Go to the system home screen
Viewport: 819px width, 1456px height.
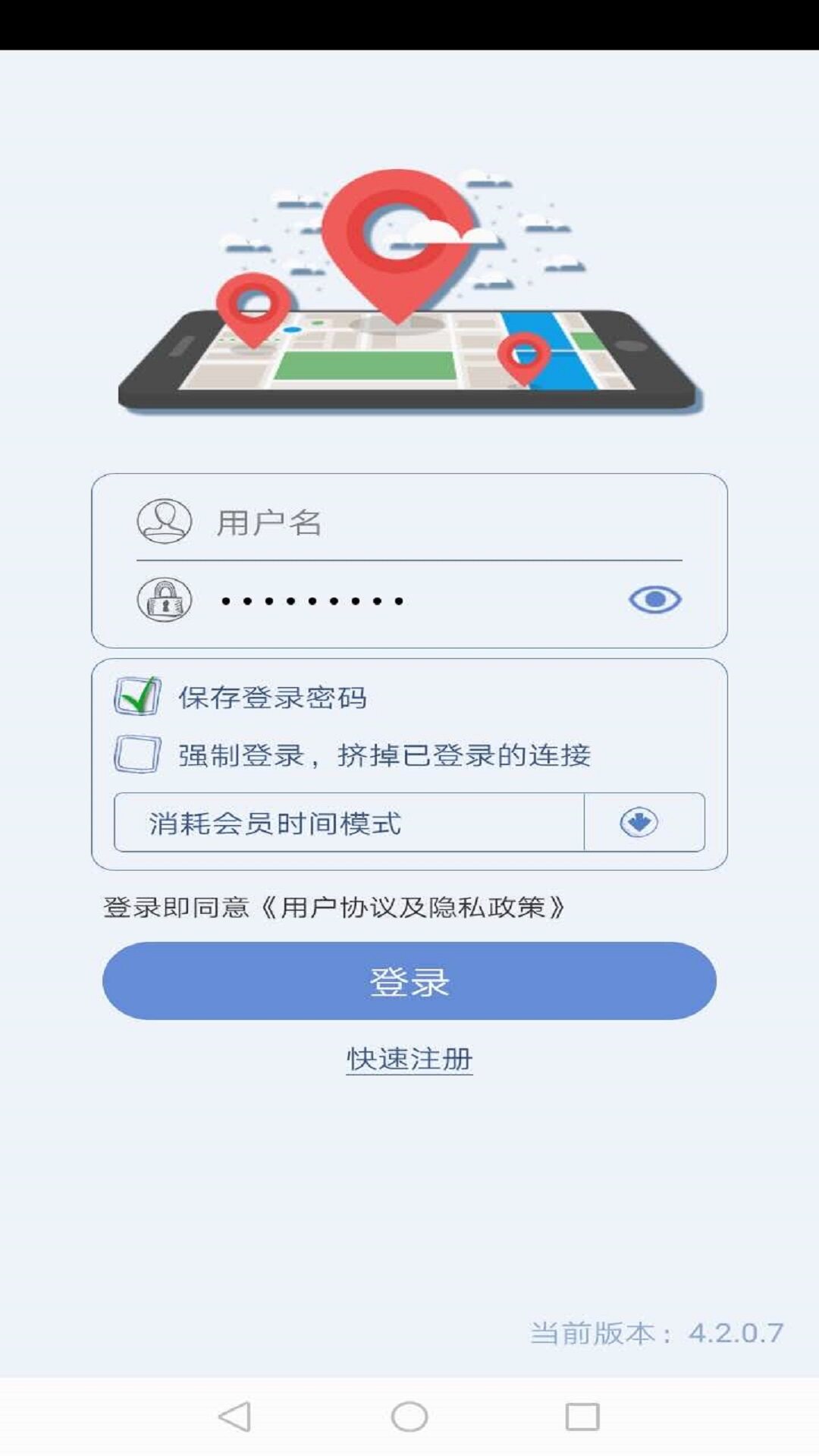pos(409,1416)
